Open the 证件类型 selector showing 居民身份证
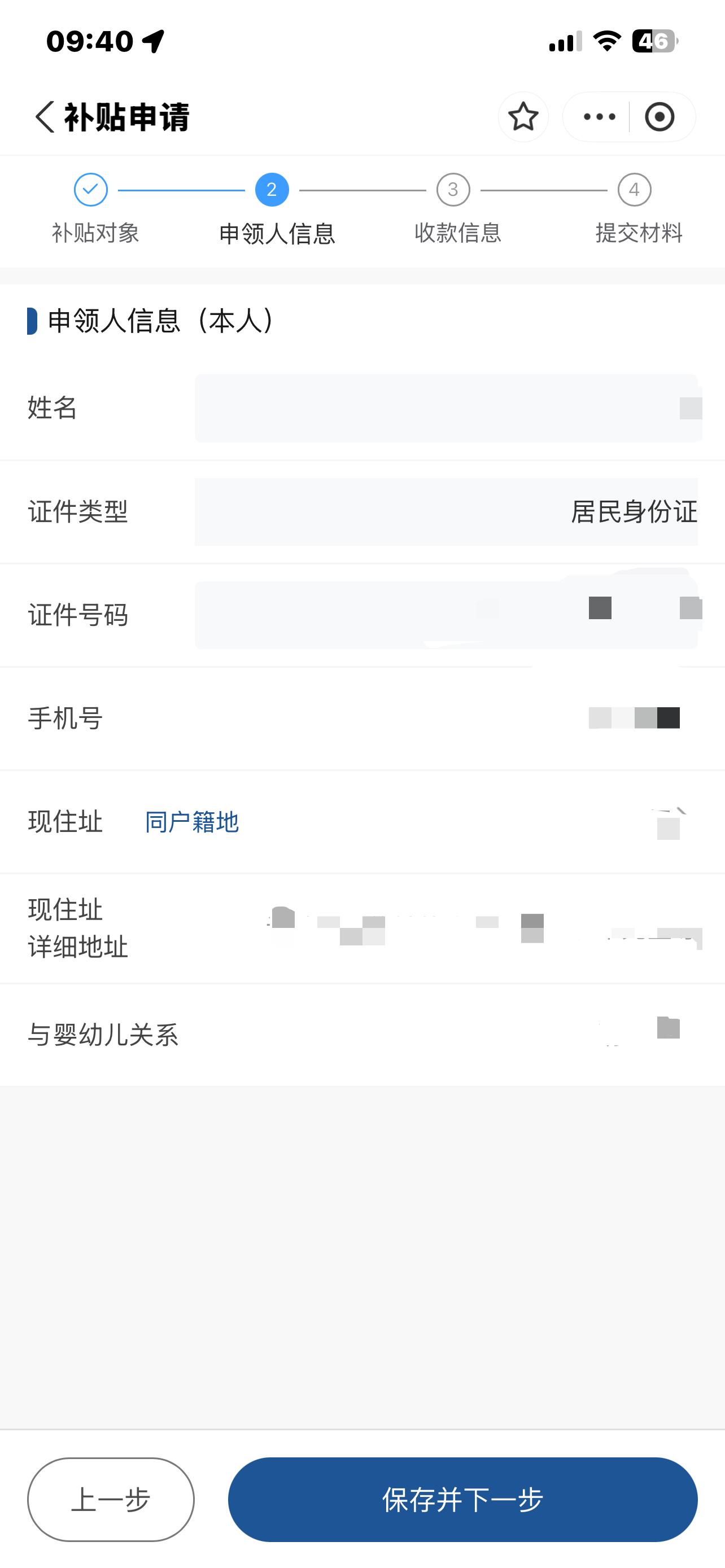The image size is (725, 1568). pyautogui.click(x=448, y=512)
